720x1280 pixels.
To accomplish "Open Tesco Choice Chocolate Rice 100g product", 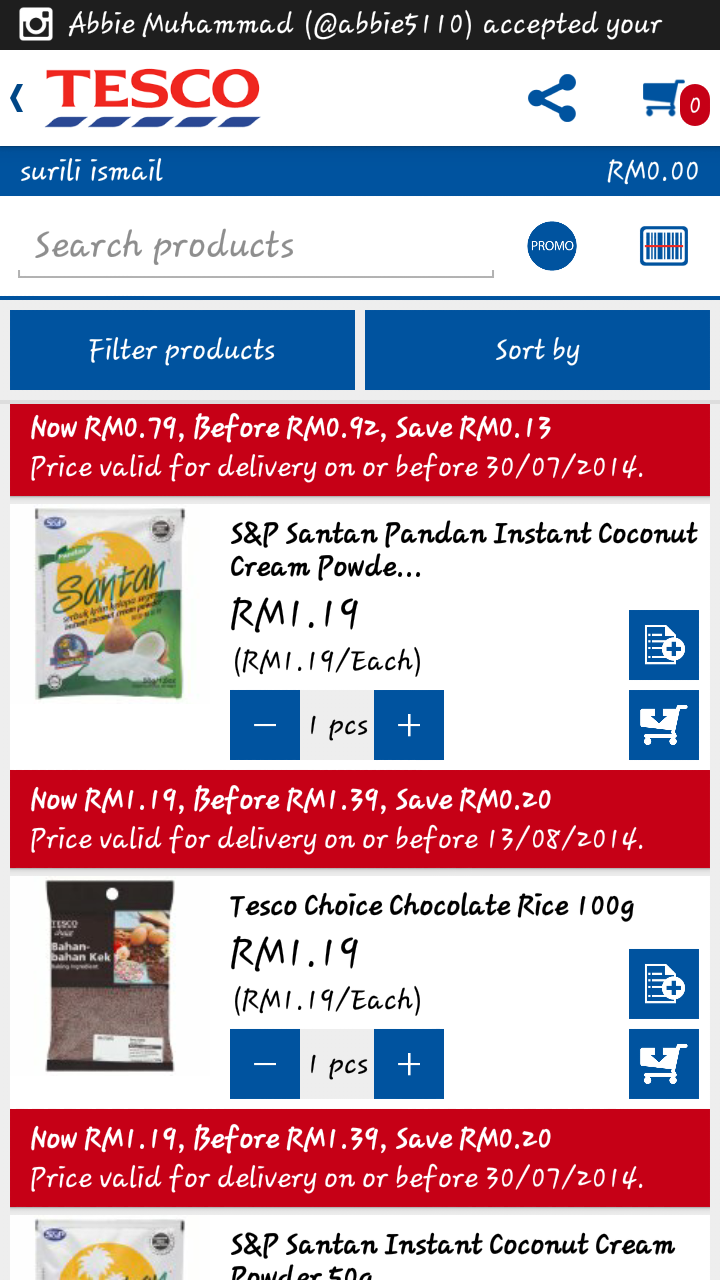I will click(430, 905).
